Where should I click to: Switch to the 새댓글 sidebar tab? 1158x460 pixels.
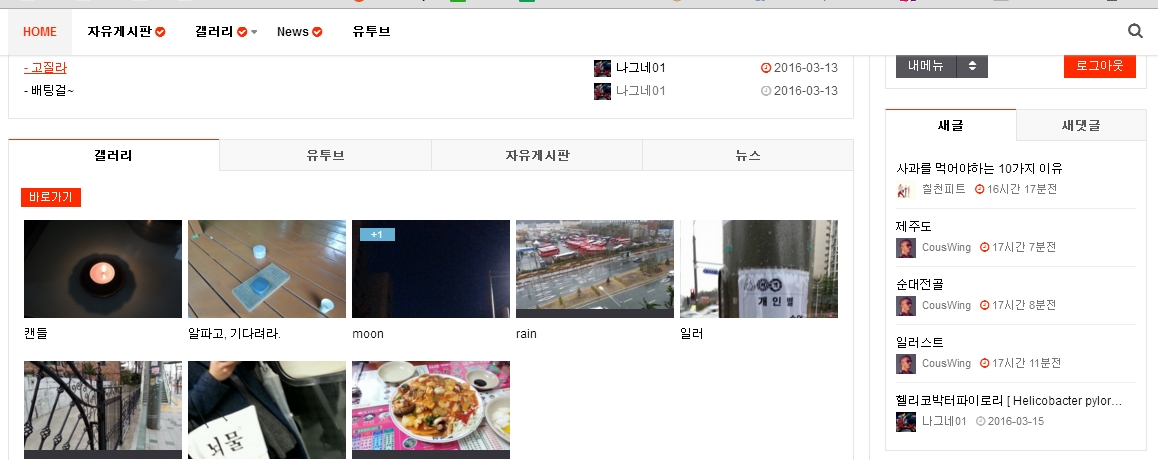pos(1080,125)
